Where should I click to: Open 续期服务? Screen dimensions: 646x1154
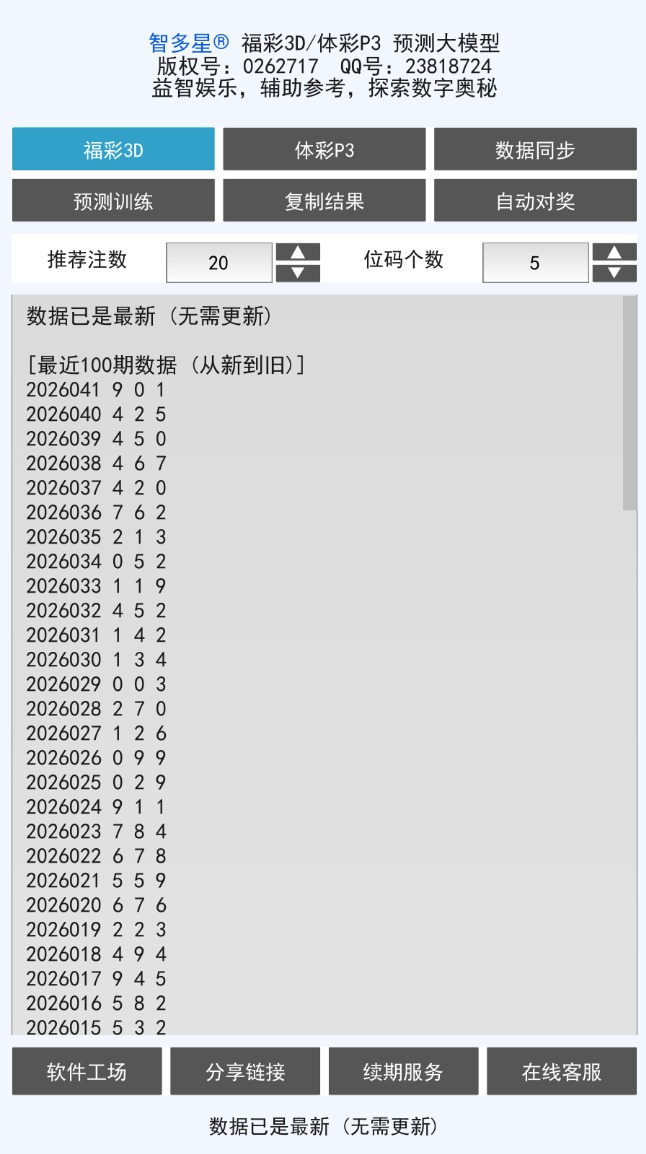click(403, 1072)
